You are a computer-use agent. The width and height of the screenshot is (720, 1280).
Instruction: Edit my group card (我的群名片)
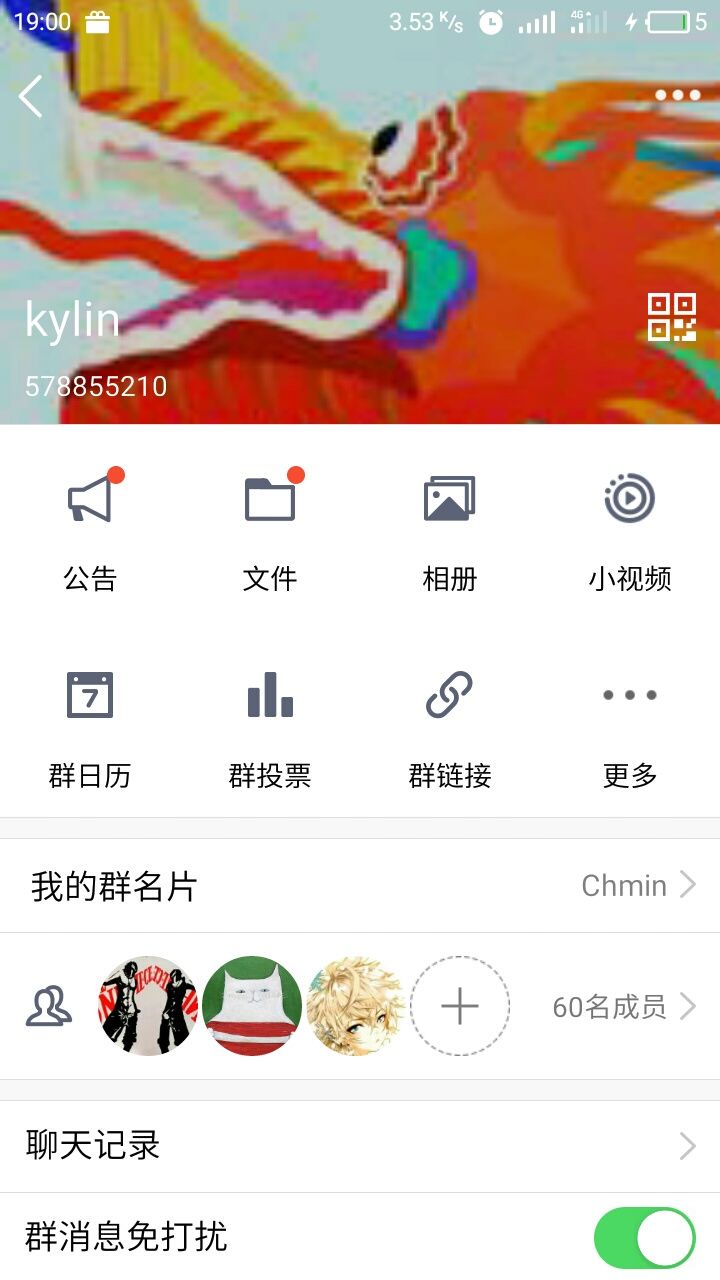click(x=360, y=886)
